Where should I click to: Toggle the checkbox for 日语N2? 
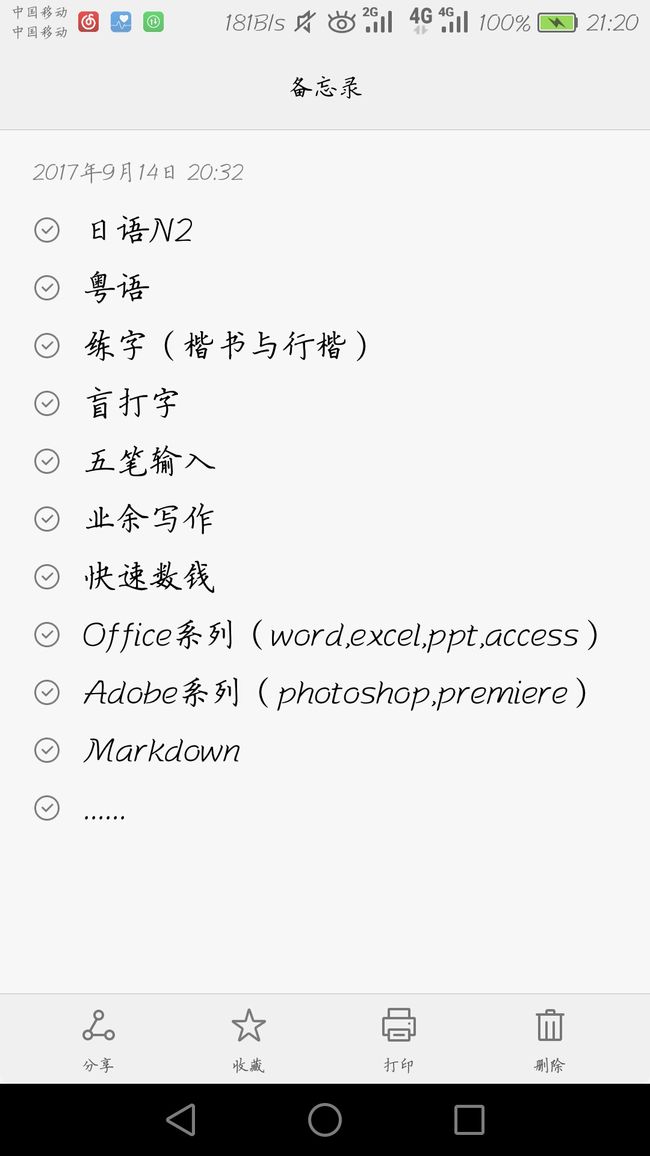pyautogui.click(x=47, y=230)
